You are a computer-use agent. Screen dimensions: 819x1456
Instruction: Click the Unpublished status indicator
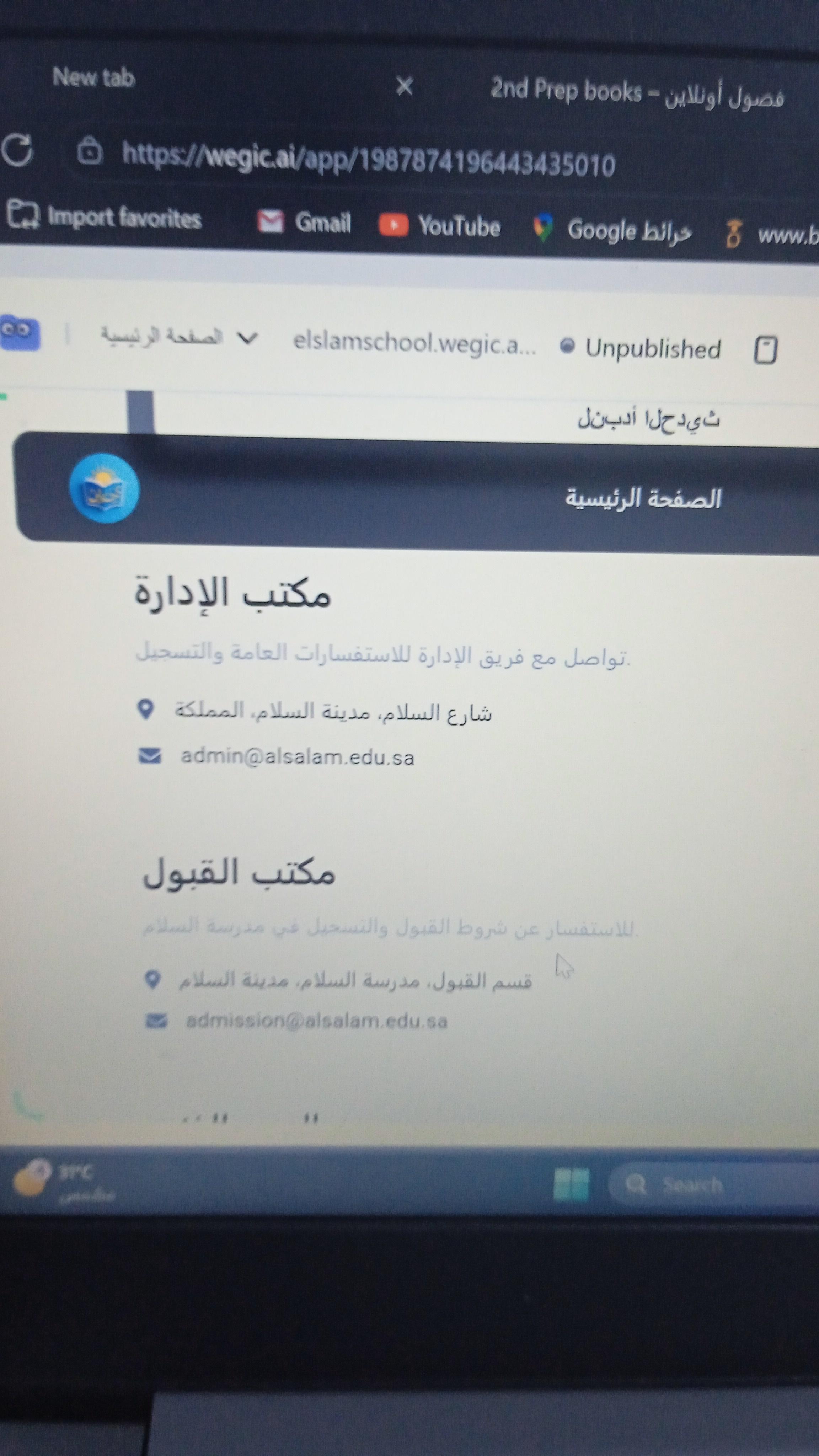pos(641,348)
